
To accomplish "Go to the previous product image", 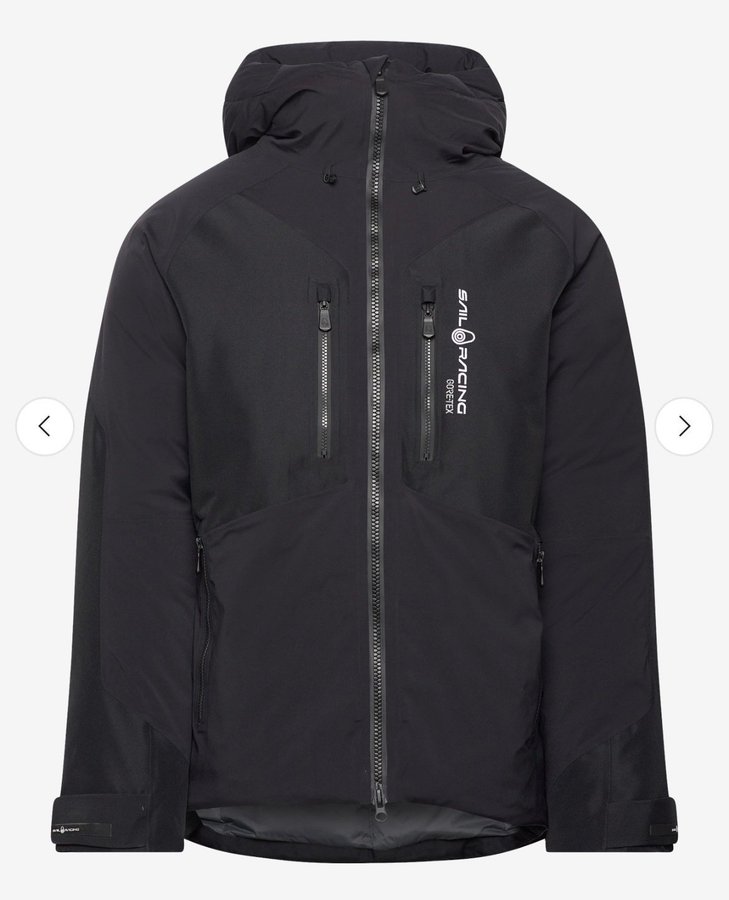I will click(x=44, y=427).
